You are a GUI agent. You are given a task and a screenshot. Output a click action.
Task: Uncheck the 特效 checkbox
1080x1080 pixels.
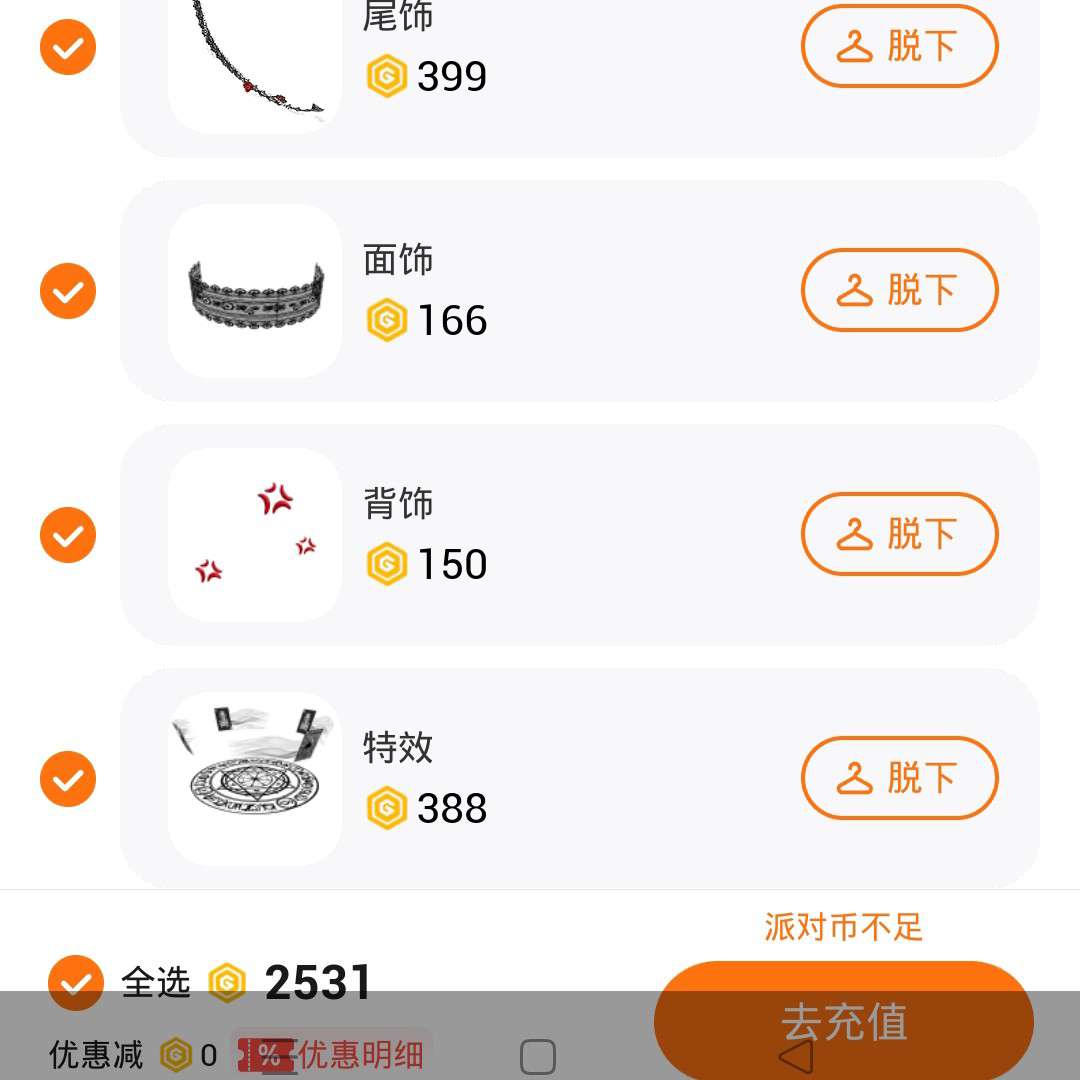[x=68, y=779]
